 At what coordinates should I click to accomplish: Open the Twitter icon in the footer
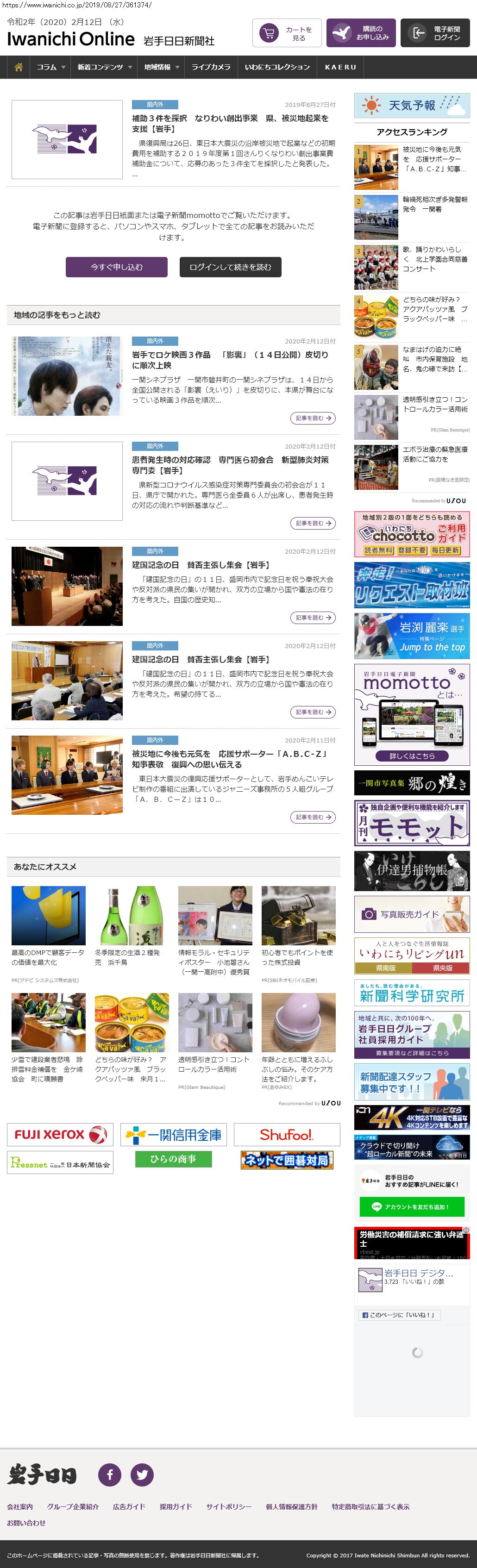(x=142, y=1474)
